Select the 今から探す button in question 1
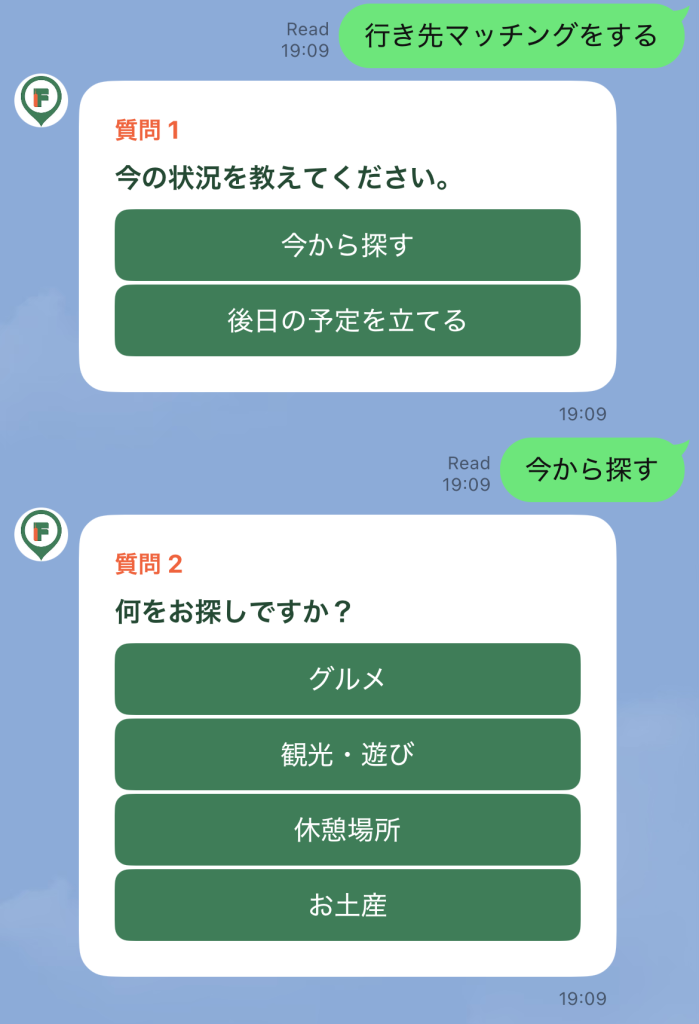The height and width of the screenshot is (1024, 699). (347, 245)
